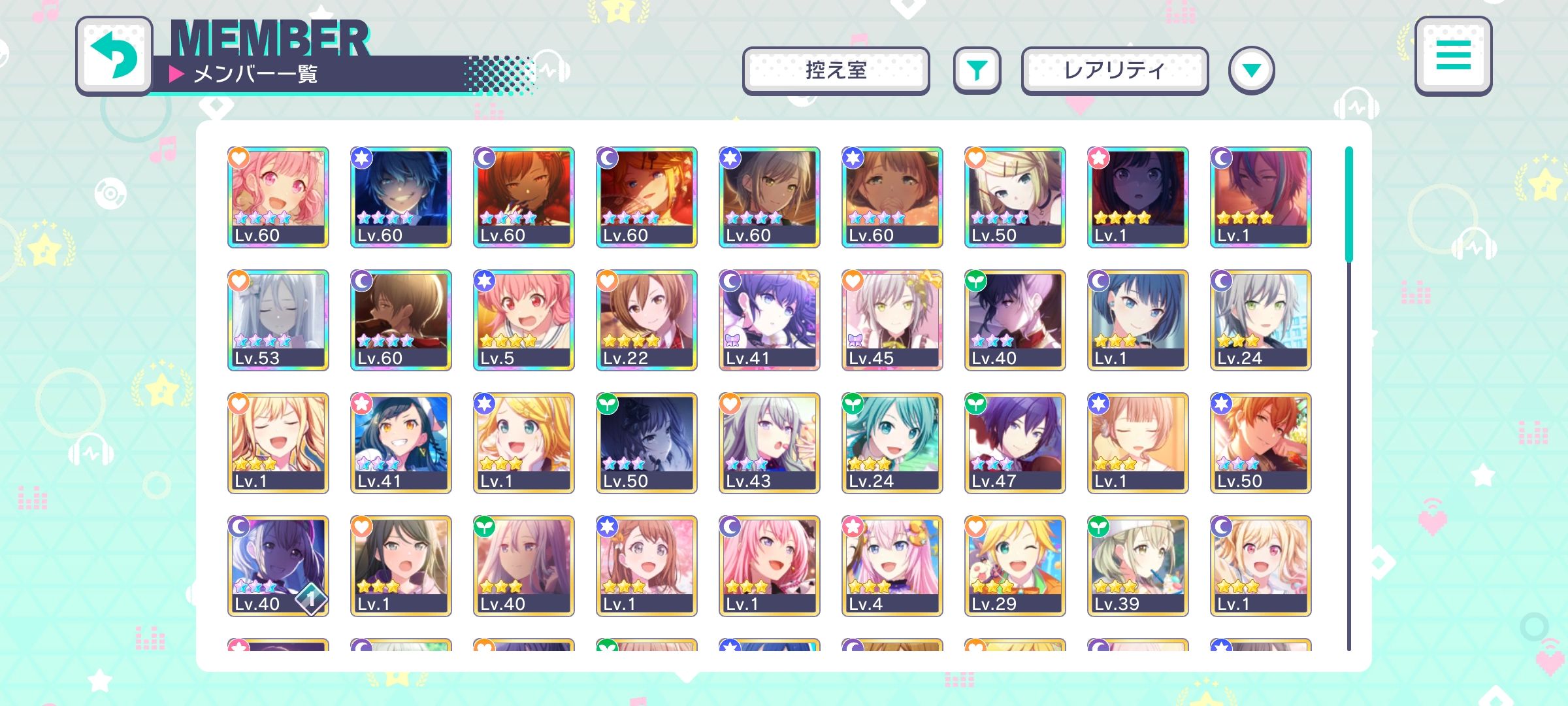
Task: Open the Lv.5 pink-haired member card
Action: [523, 320]
